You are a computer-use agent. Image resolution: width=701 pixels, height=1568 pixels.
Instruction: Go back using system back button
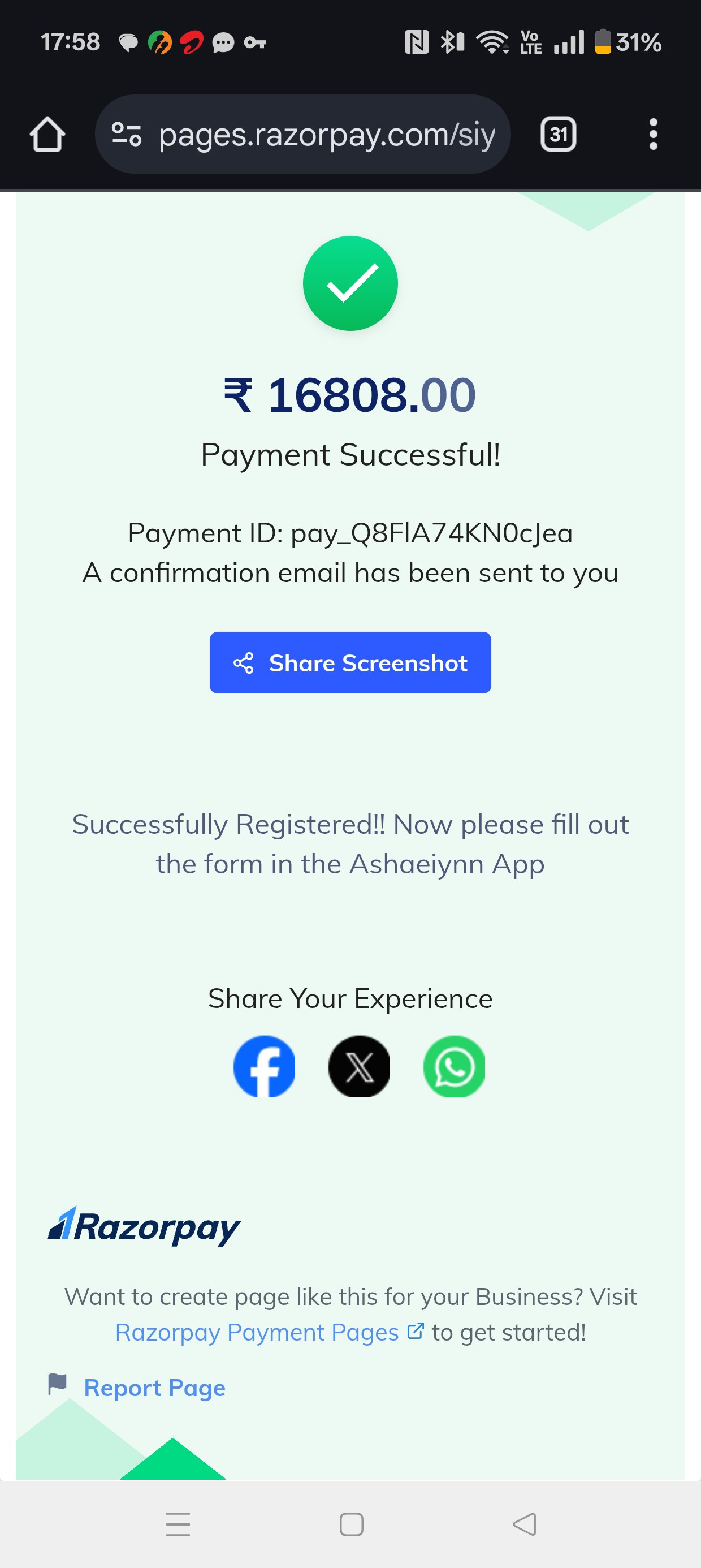(525, 1524)
